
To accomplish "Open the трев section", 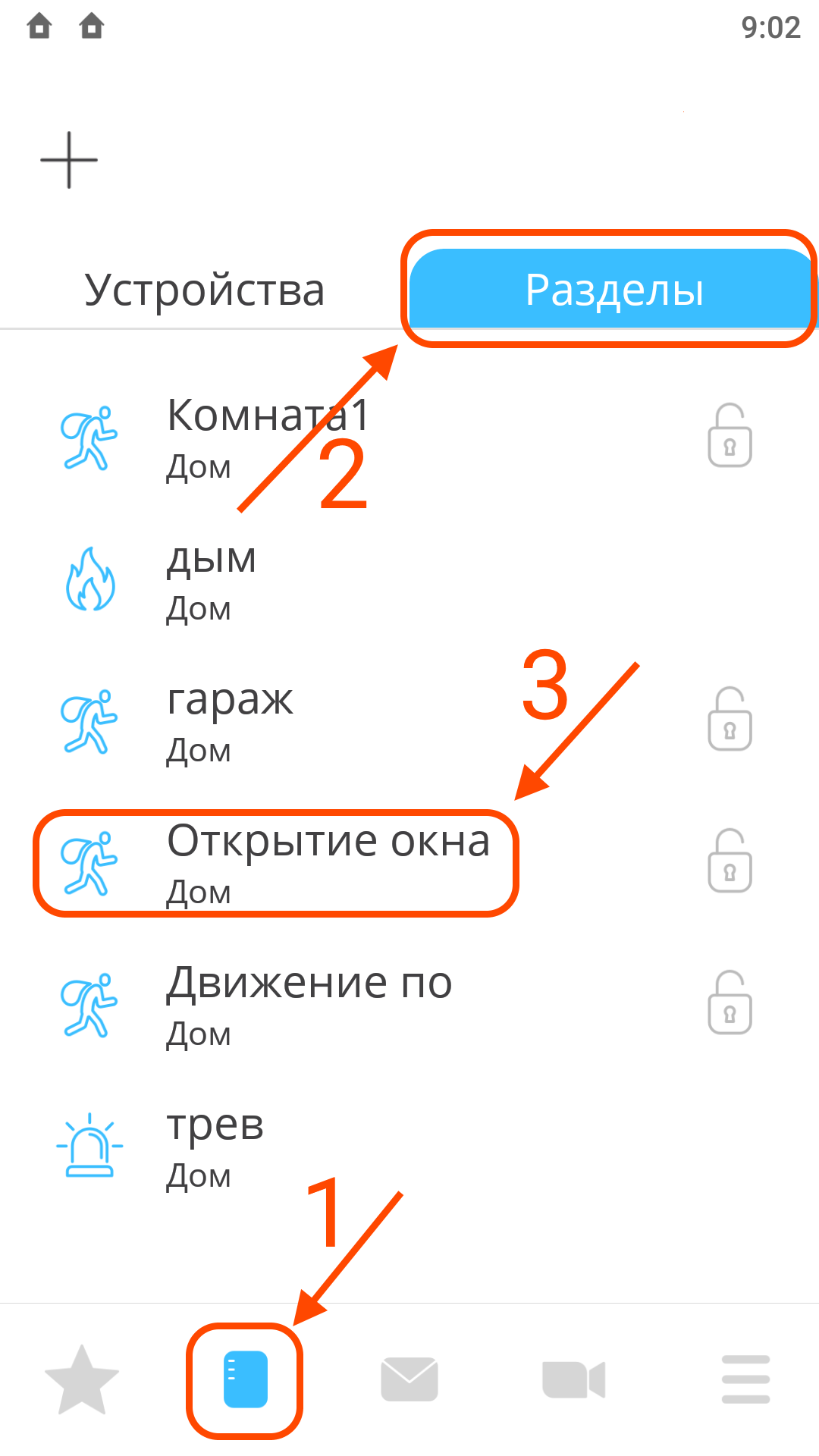I will pos(215,1147).
